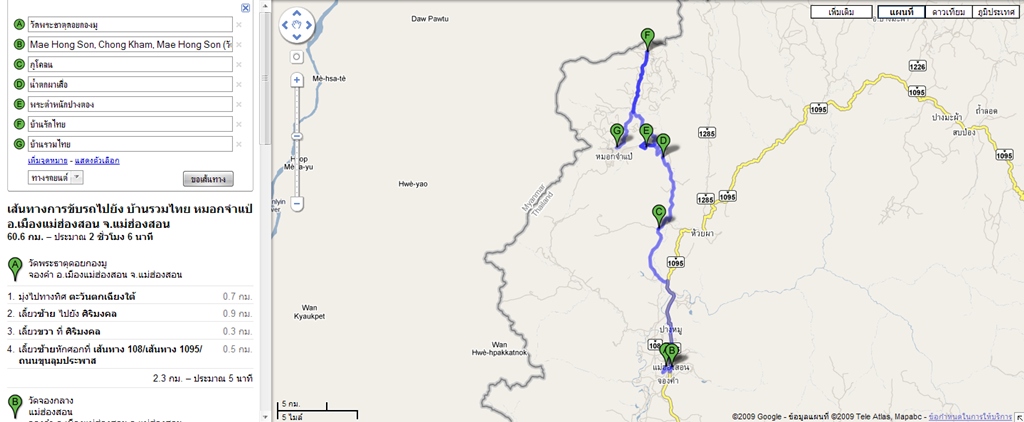
Task: Click the ขอเส้นทาง get directions button
Action: 209,178
